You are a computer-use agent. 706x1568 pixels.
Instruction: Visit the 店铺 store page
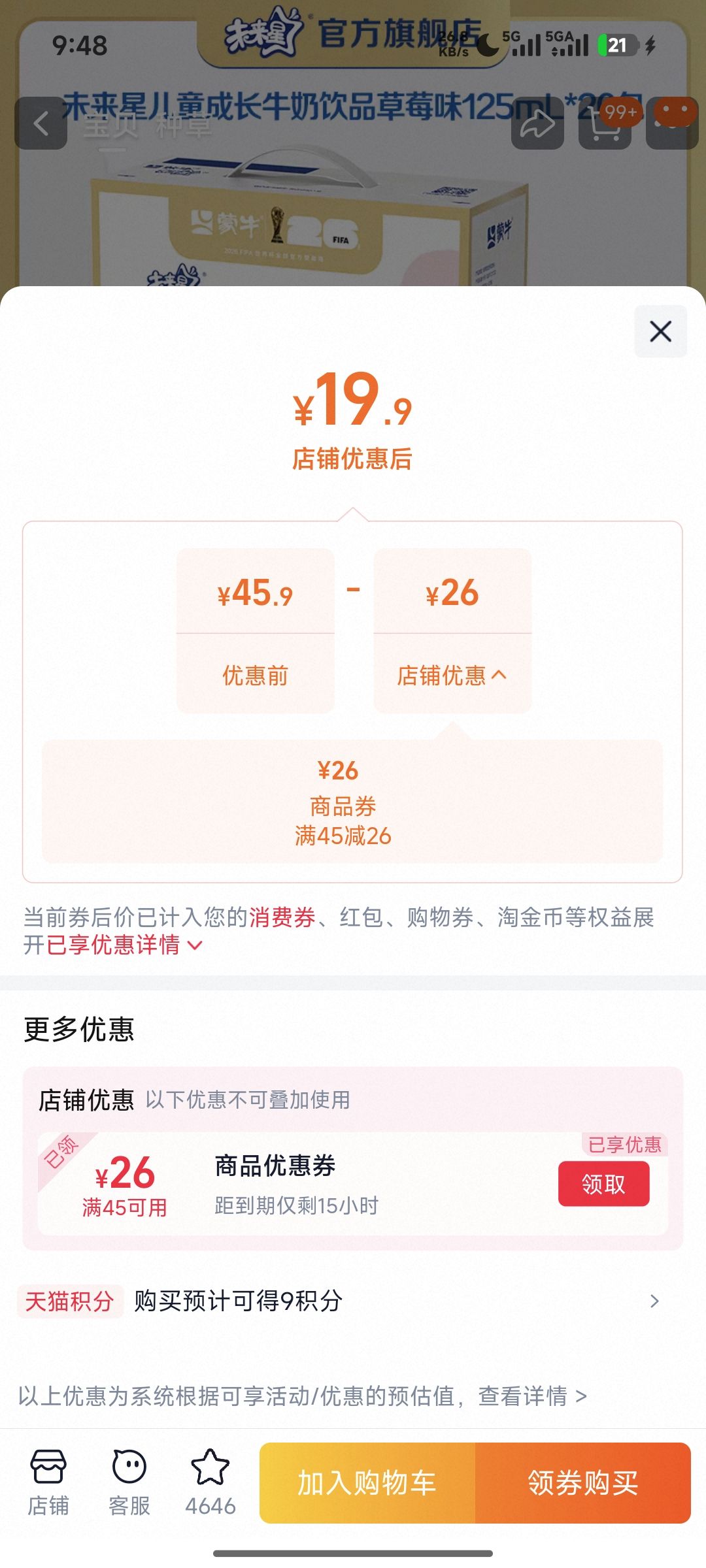[x=48, y=1482]
